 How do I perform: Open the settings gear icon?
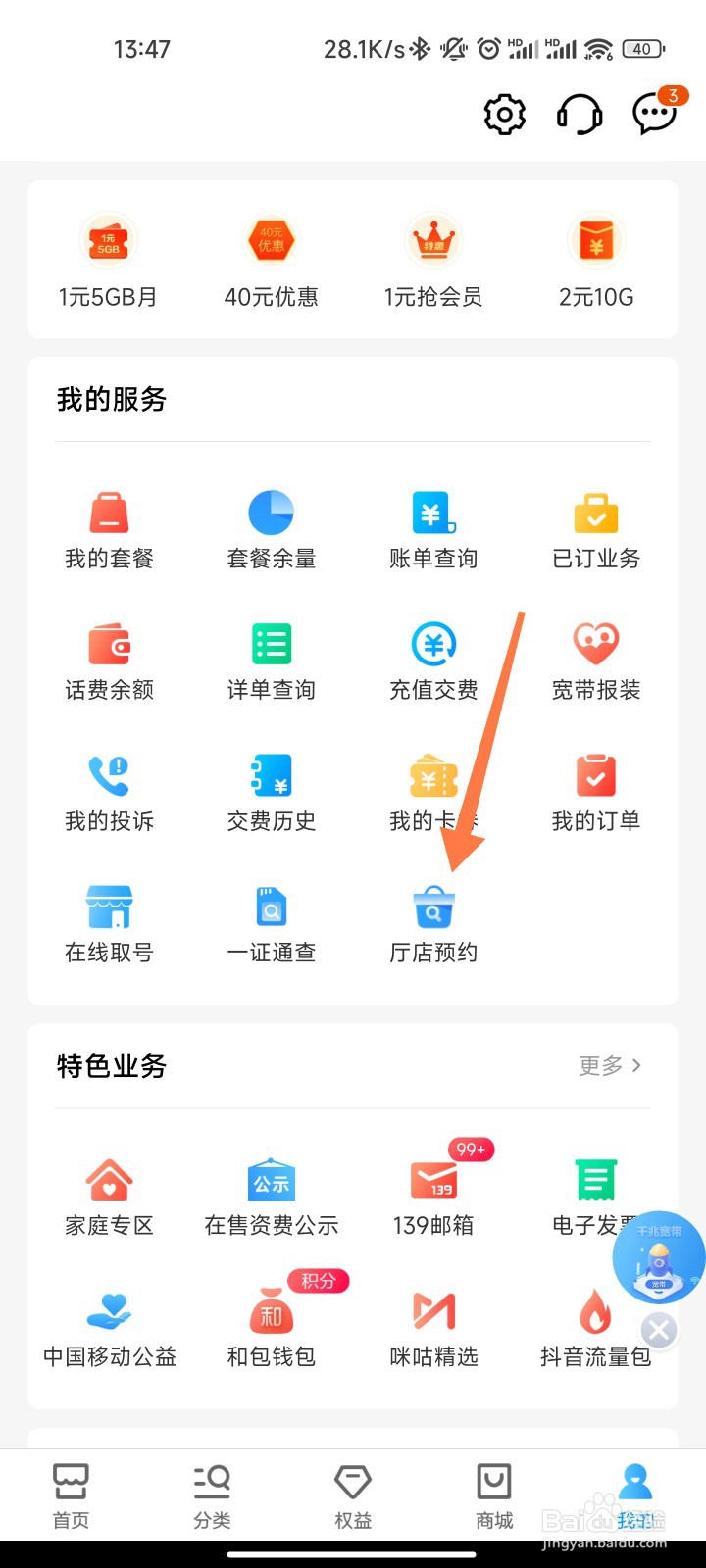(505, 115)
